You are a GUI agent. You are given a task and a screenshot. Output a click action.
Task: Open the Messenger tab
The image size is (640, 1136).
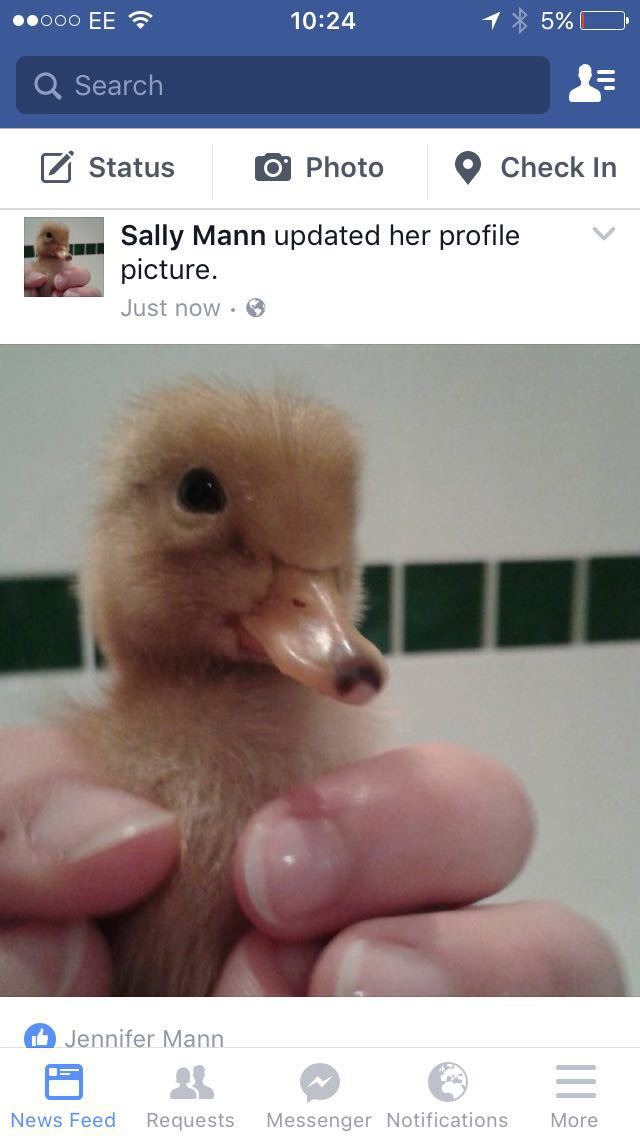pos(319,1096)
